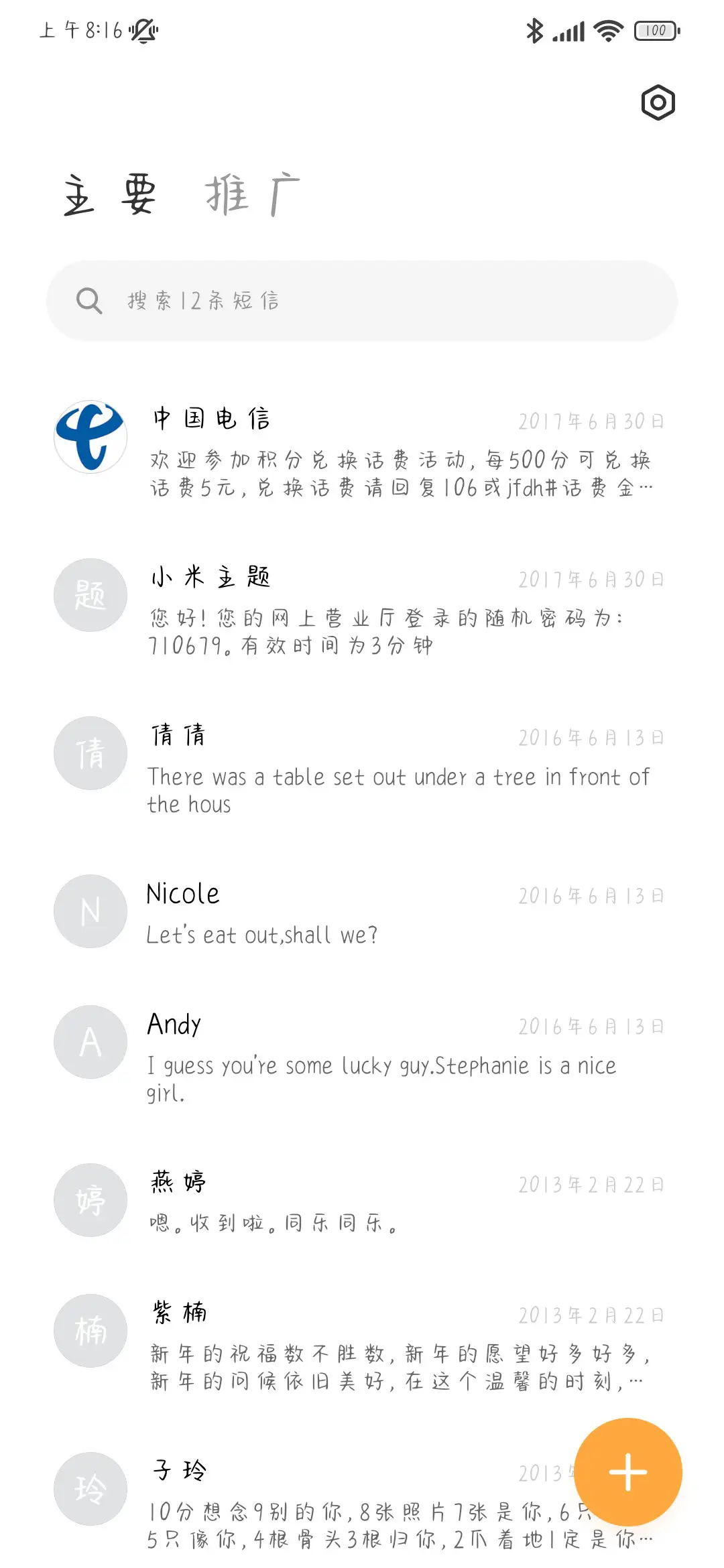Open the Messaging settings gear icon
This screenshot has height=1568, width=724.
(x=657, y=102)
